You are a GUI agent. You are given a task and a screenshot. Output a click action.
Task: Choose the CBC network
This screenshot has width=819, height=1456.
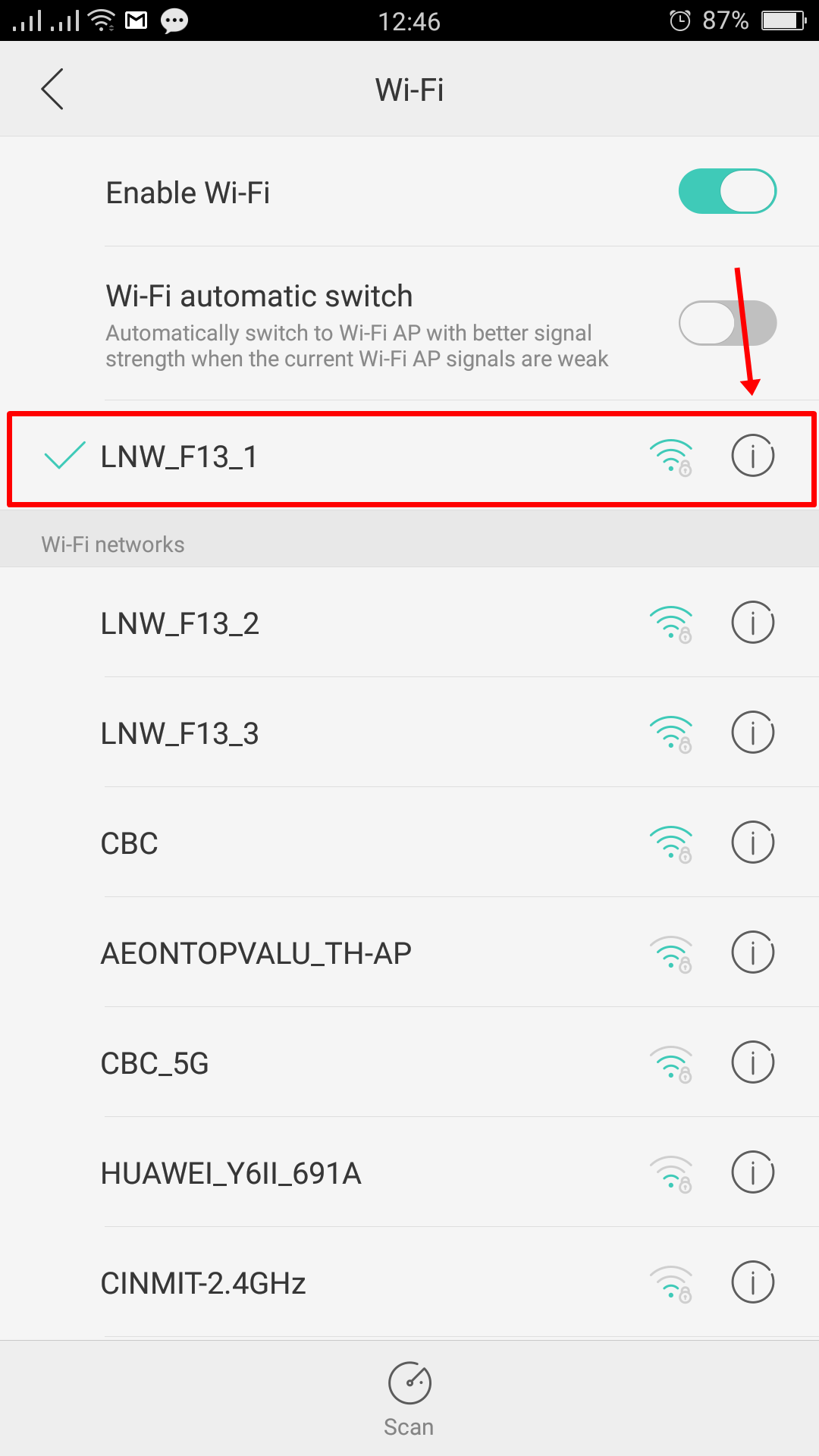tap(130, 843)
